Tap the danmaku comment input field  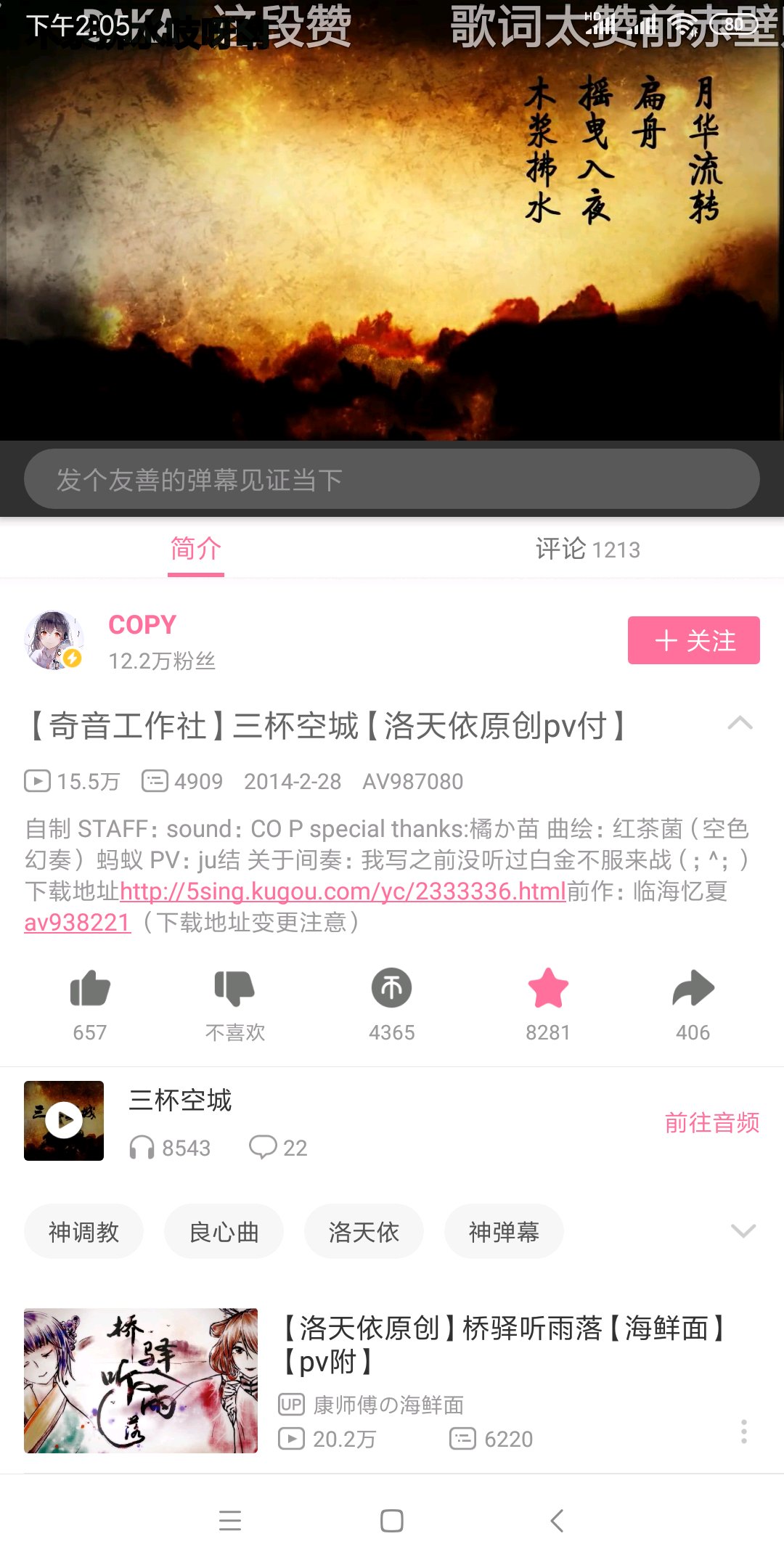[392, 479]
